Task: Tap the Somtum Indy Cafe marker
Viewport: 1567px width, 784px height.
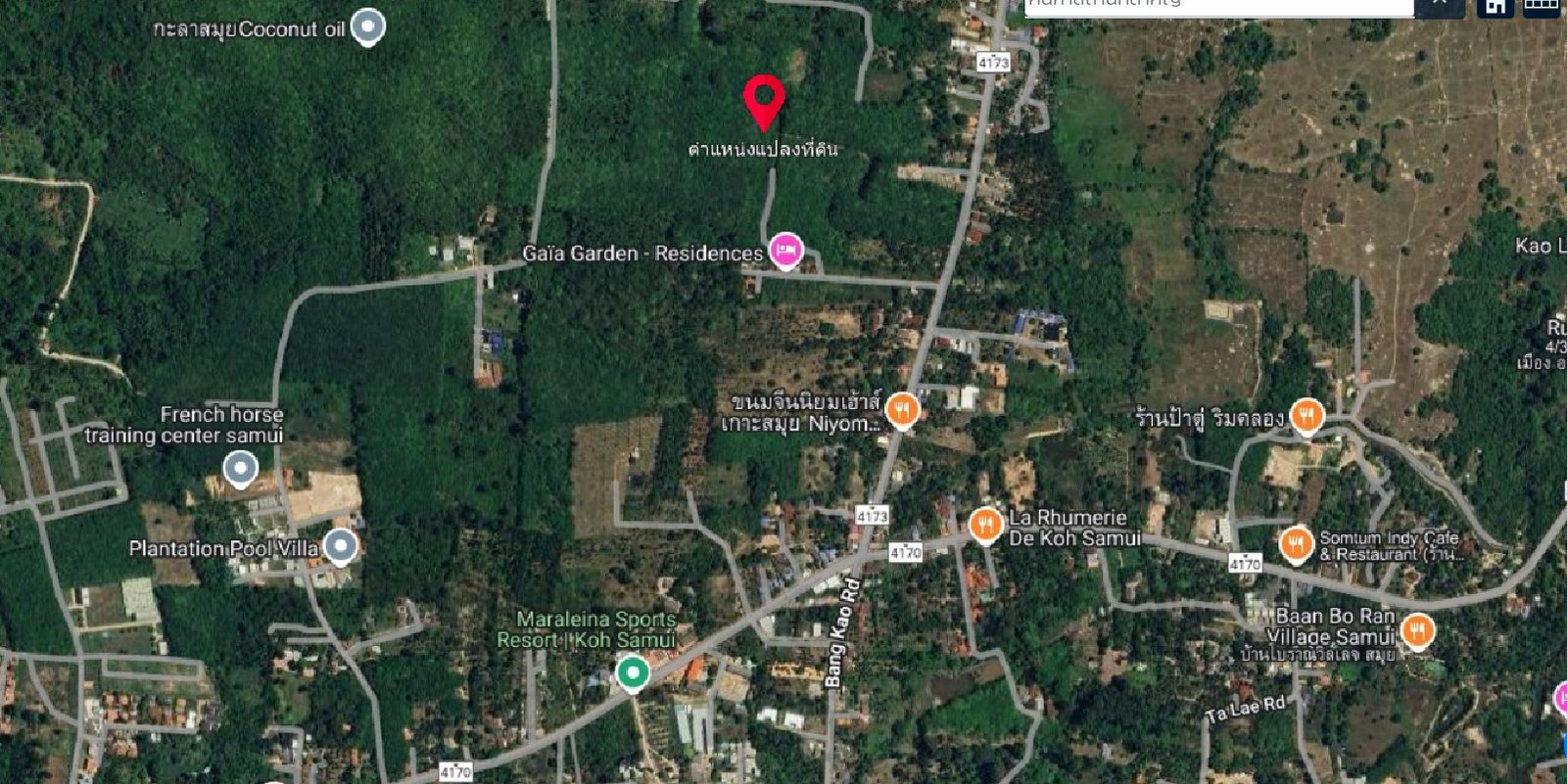Action: [1296, 544]
